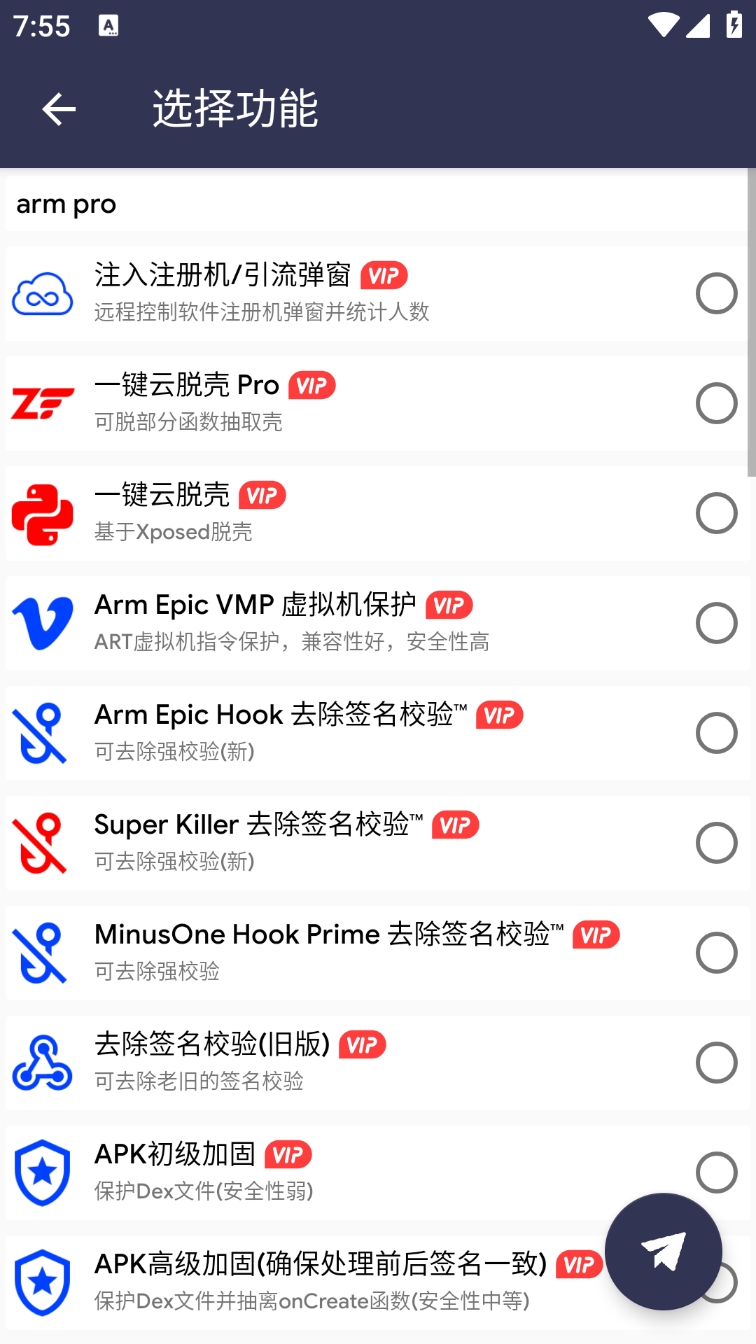Pick 去除签名校验(旧版) option

[x=716, y=1063]
